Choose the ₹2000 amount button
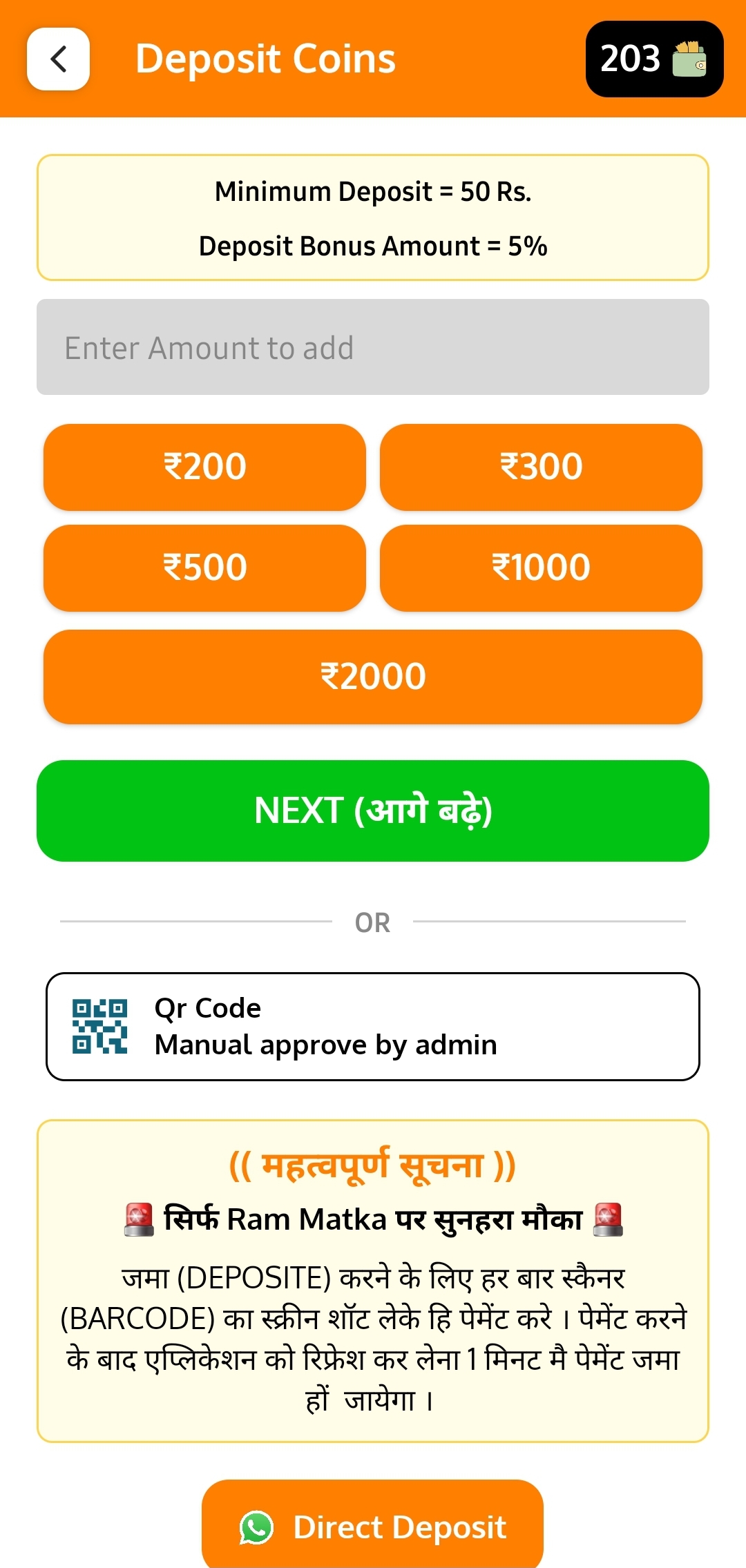Image resolution: width=746 pixels, height=1568 pixels. (x=373, y=677)
